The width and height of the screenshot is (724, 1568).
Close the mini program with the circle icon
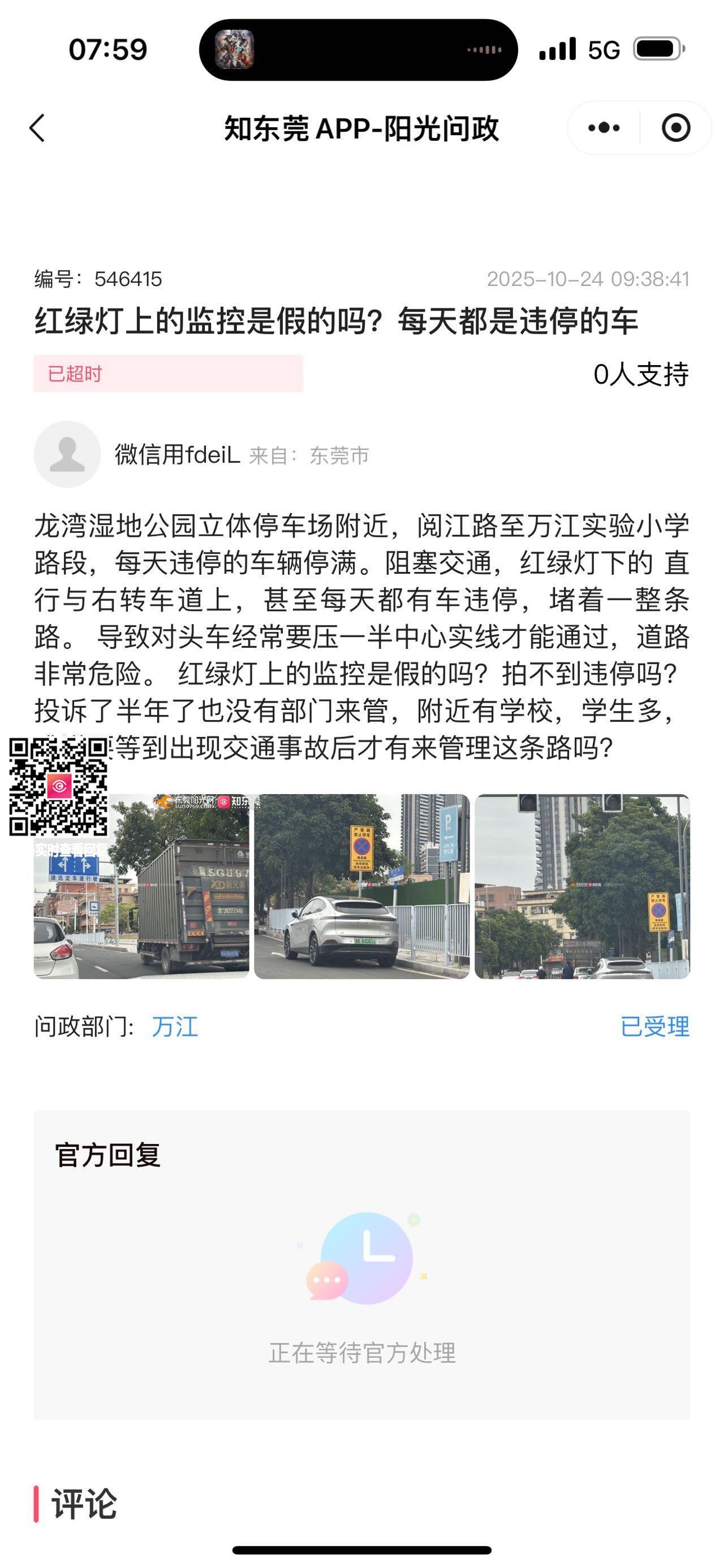pyautogui.click(x=675, y=128)
